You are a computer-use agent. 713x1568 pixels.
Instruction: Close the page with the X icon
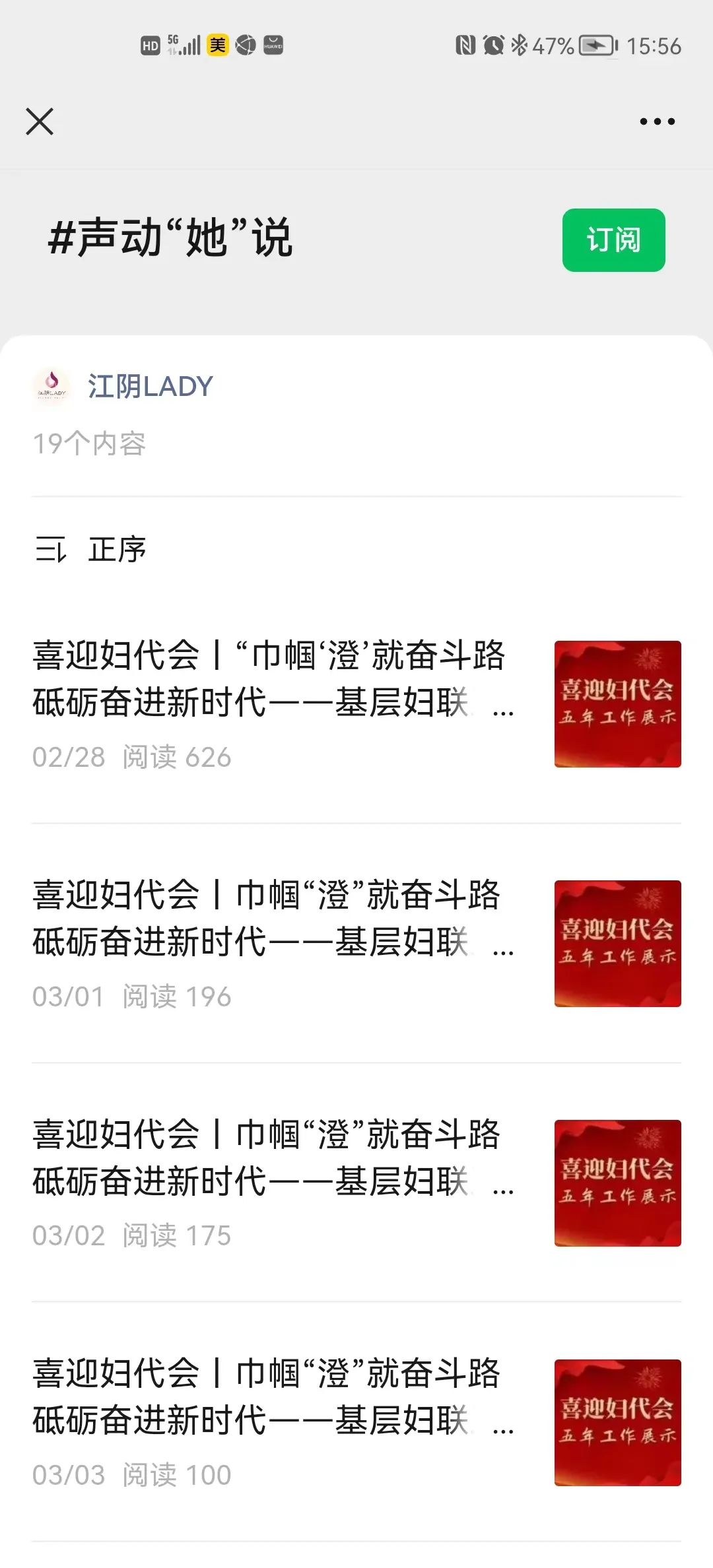(x=40, y=121)
